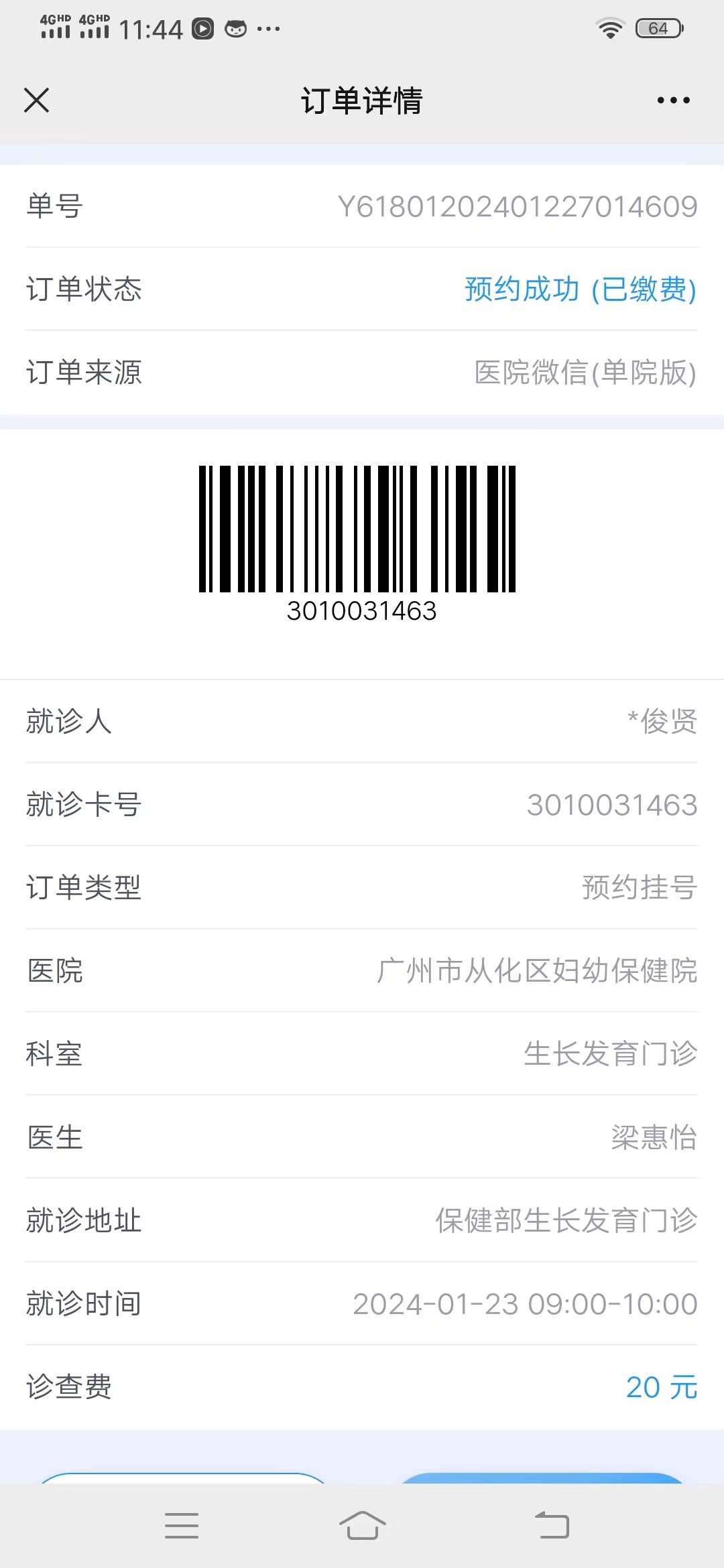Tap the system home button
This screenshot has width=724, height=1568.
pos(362,1525)
